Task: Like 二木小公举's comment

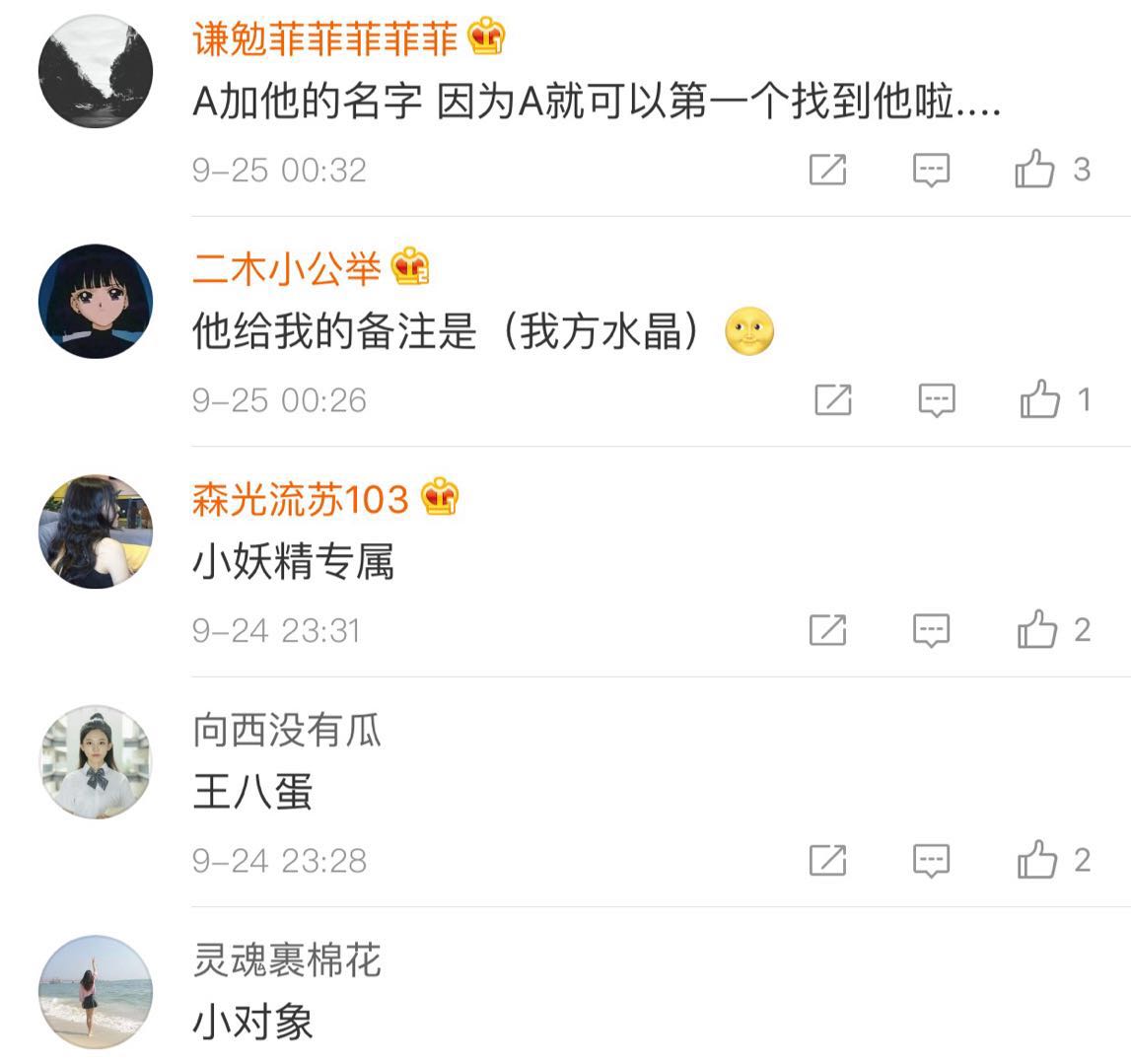Action: (1040, 400)
